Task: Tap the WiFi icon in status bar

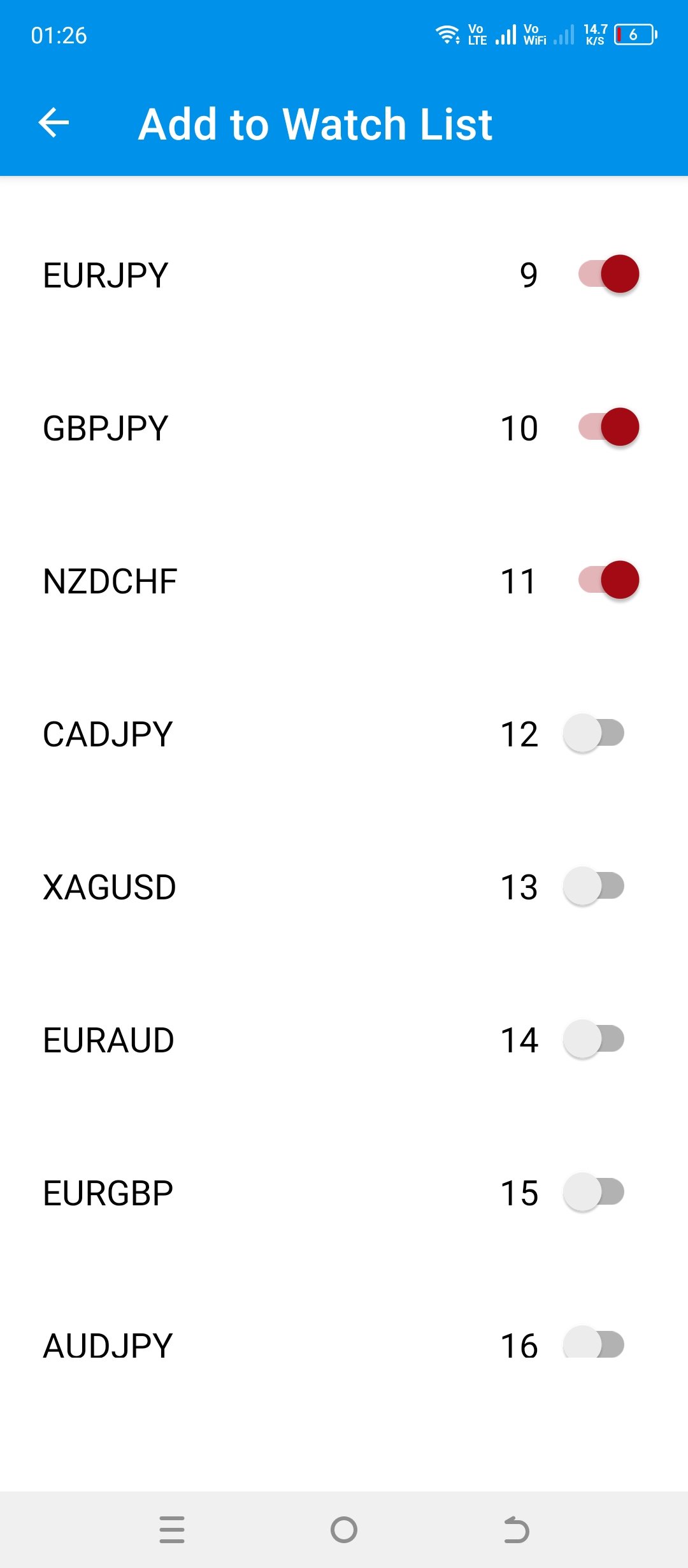Action: [448, 36]
